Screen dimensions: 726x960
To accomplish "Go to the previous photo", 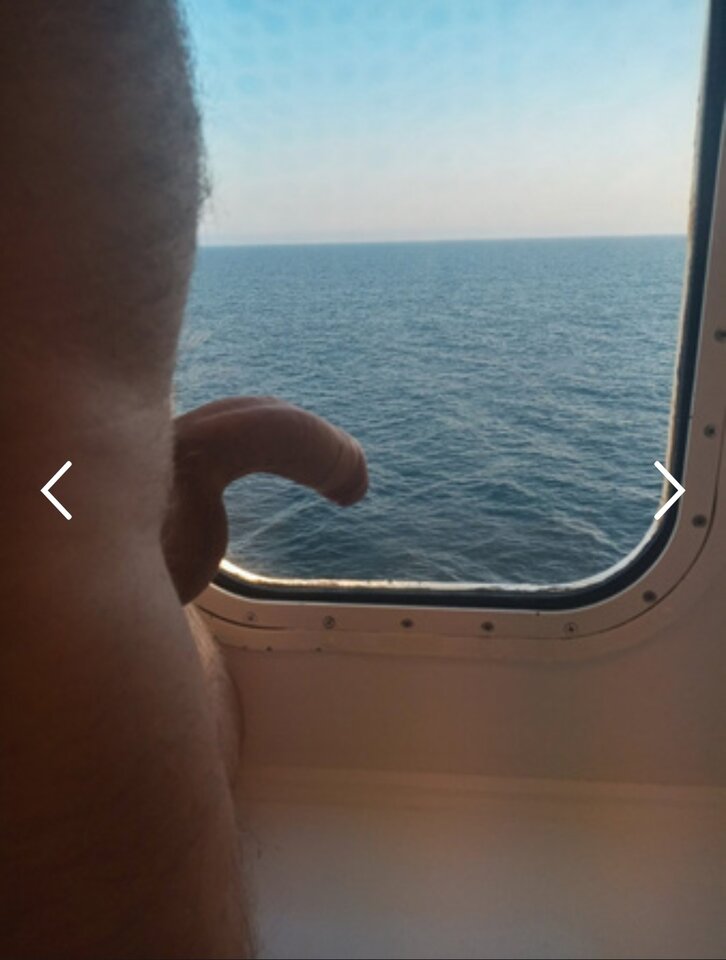I will (56, 490).
